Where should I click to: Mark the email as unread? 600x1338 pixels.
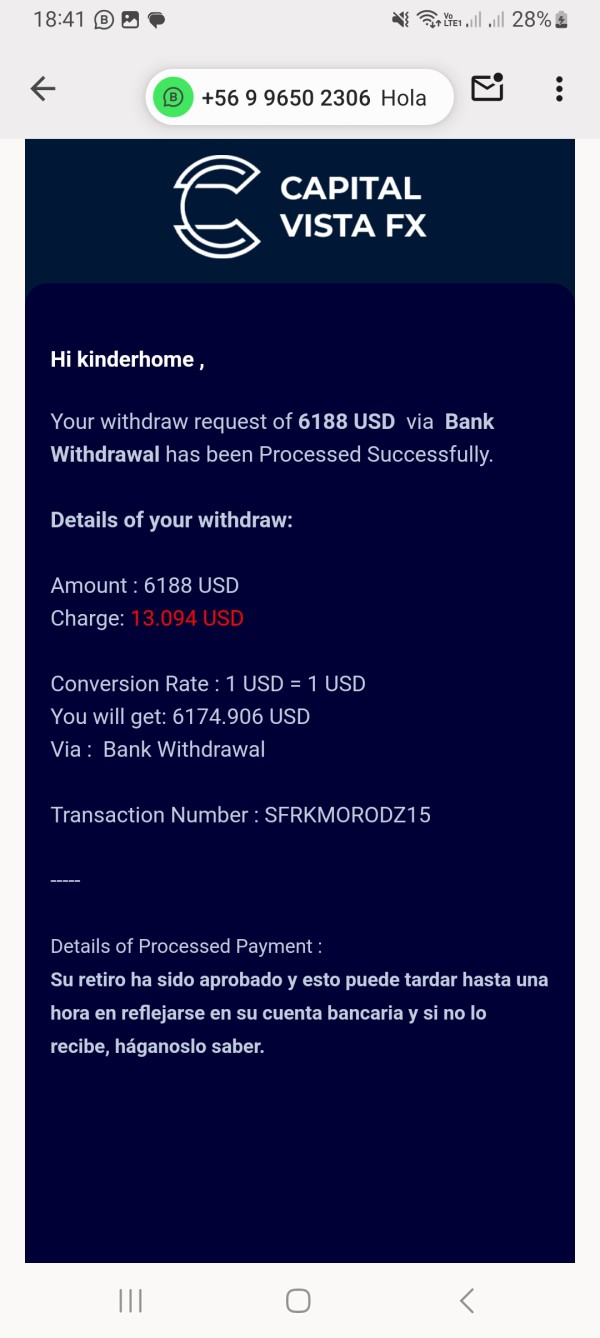(x=487, y=88)
